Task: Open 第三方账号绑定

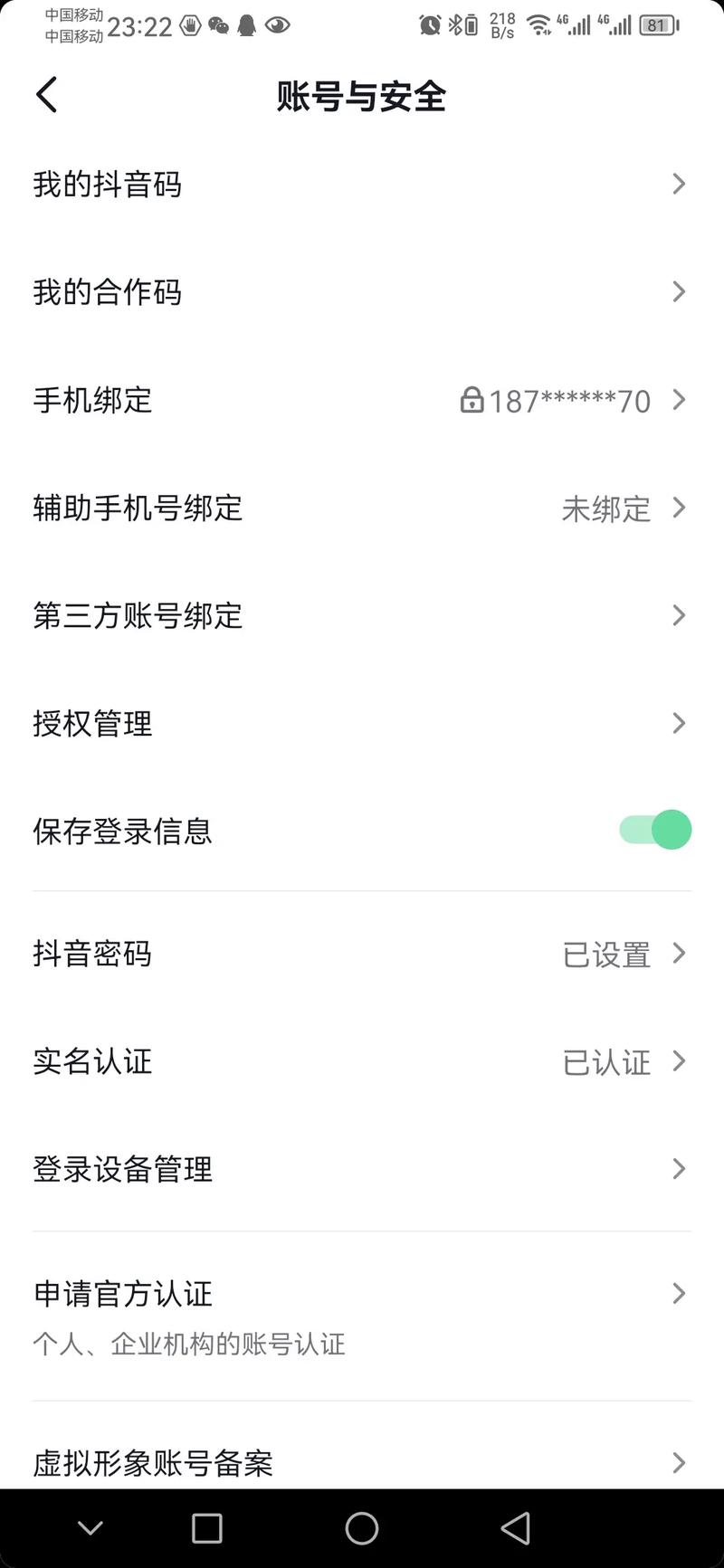Action: pos(362,615)
